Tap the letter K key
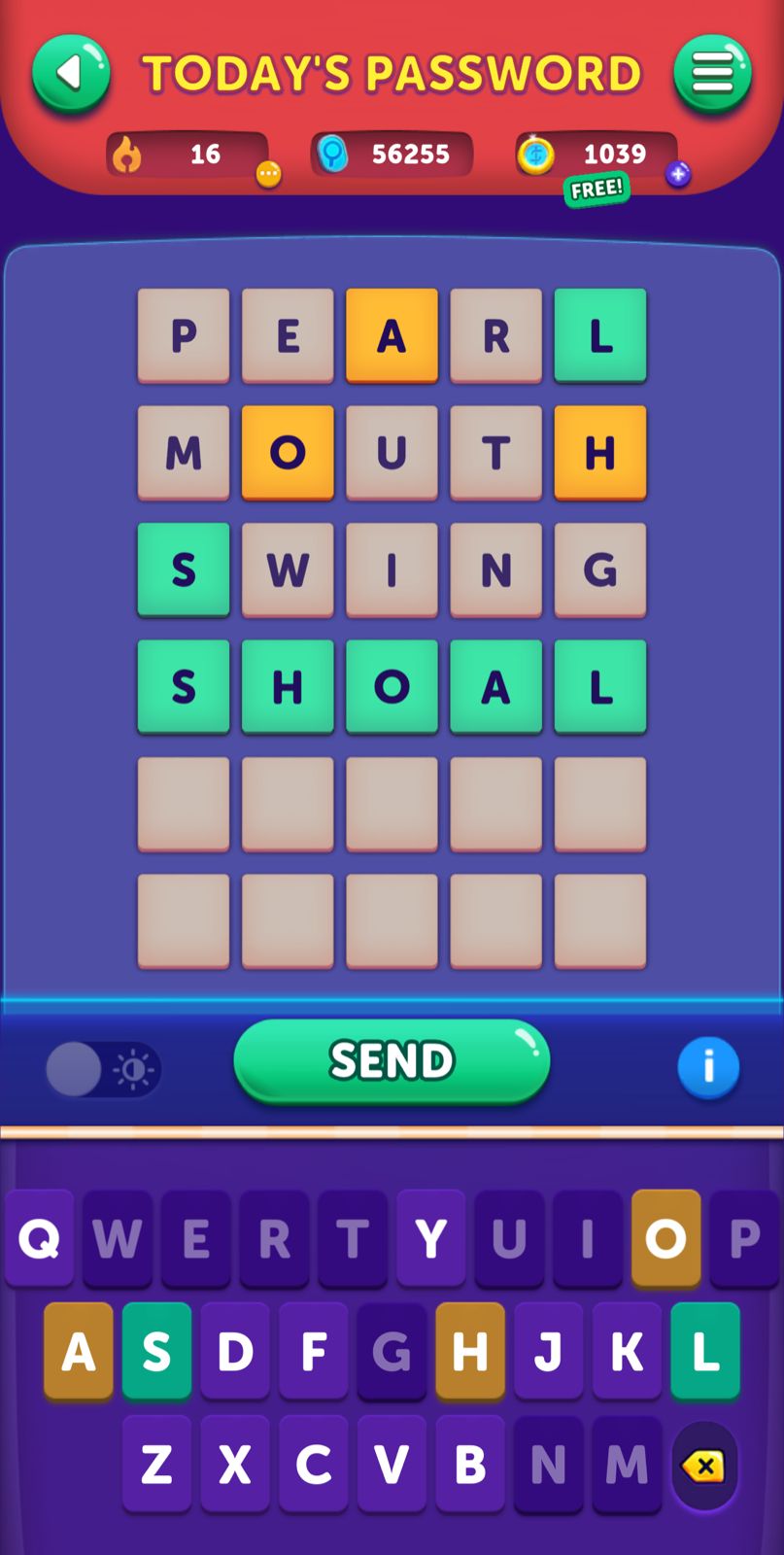Screen dimensions: 784x1555 point(627,1351)
